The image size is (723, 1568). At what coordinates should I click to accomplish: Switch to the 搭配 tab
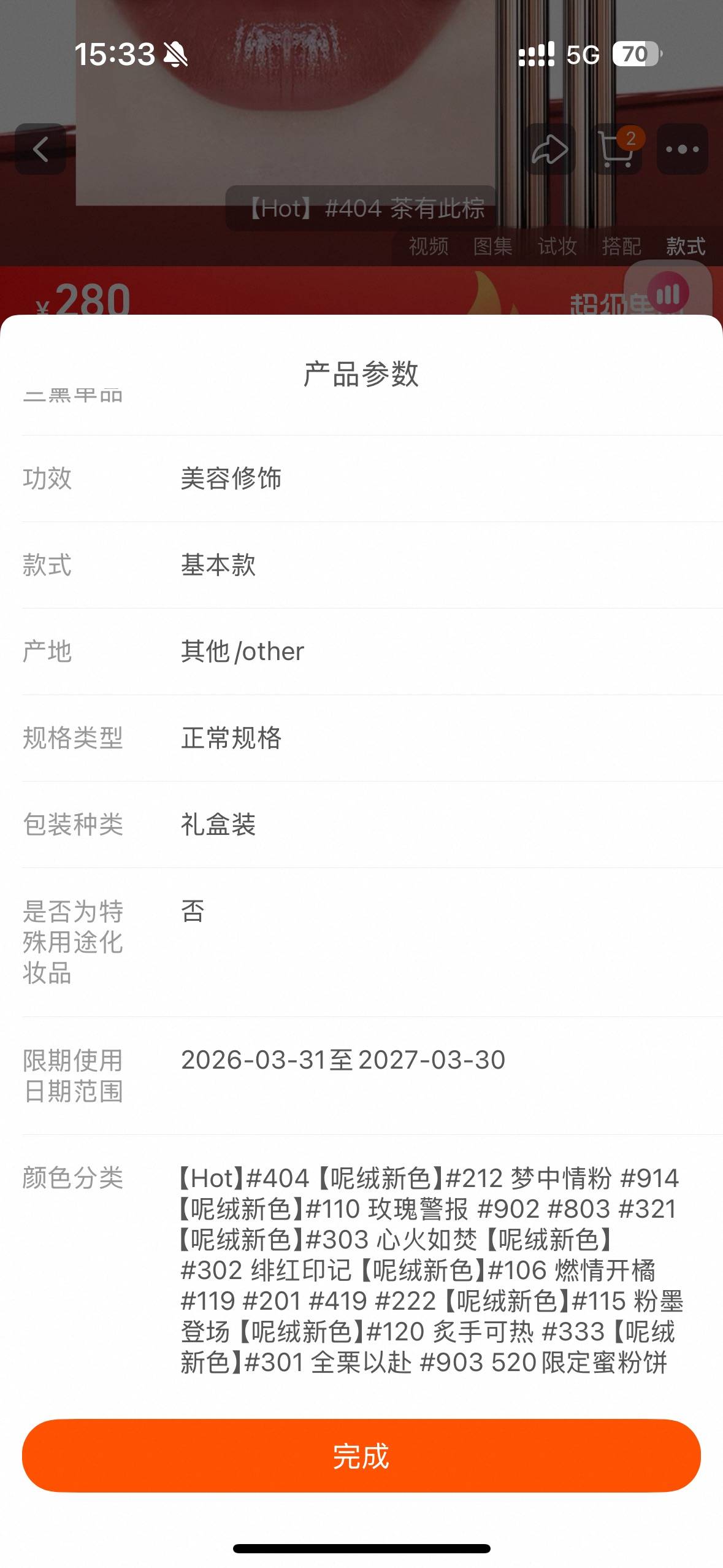(622, 247)
